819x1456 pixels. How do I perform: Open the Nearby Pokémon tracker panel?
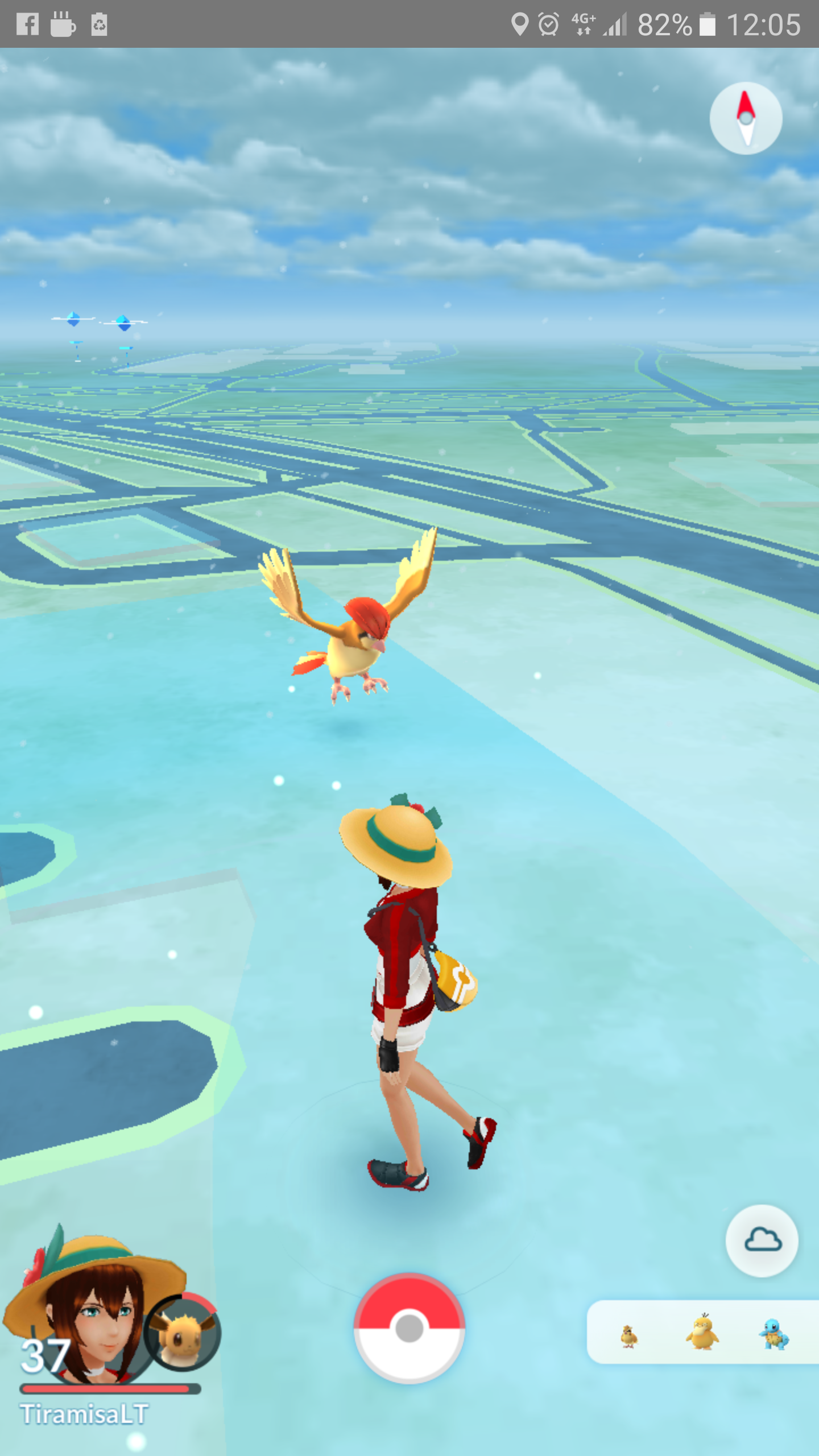(x=703, y=1332)
